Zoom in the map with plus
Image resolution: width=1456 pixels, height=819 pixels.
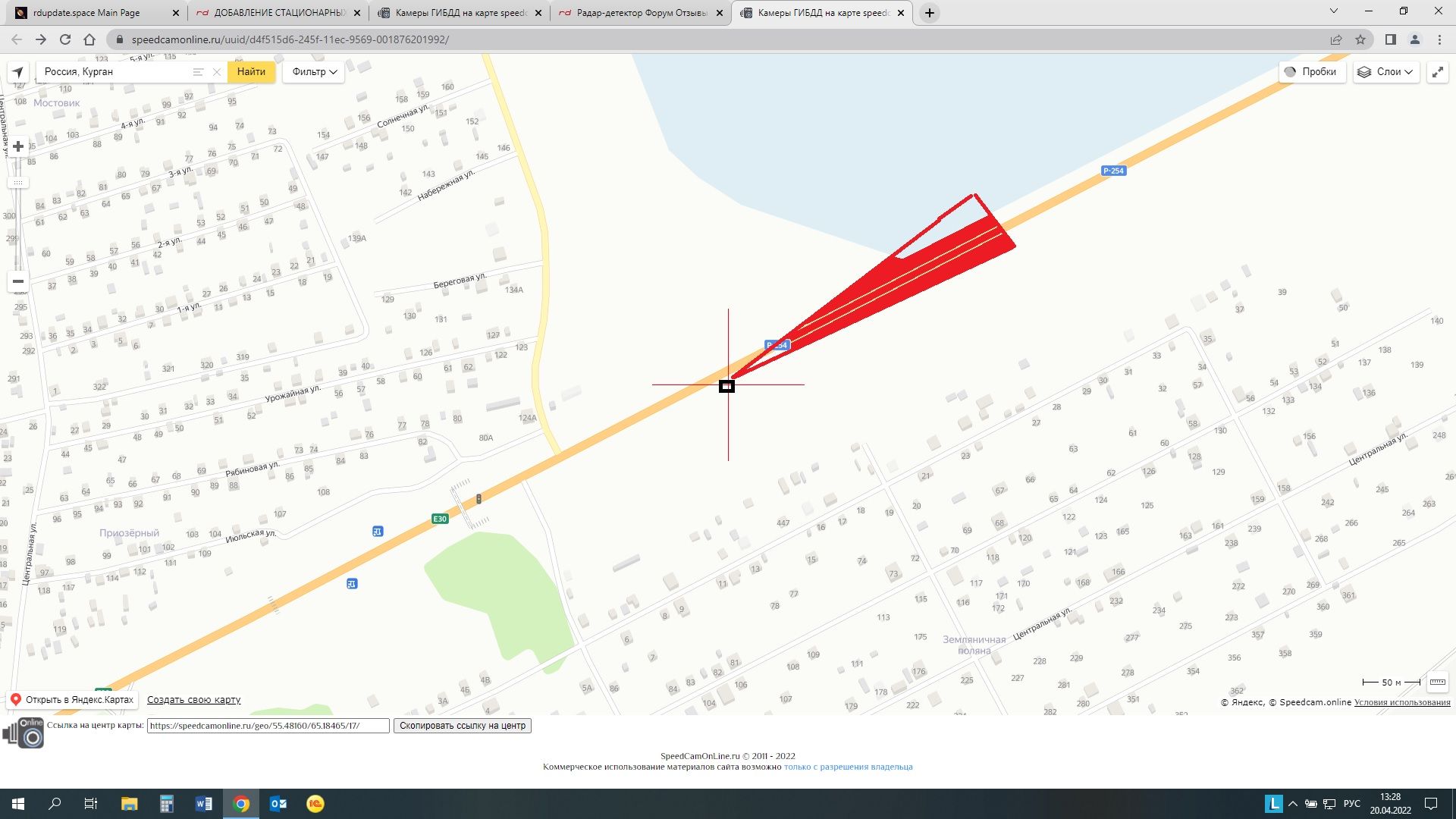18,146
